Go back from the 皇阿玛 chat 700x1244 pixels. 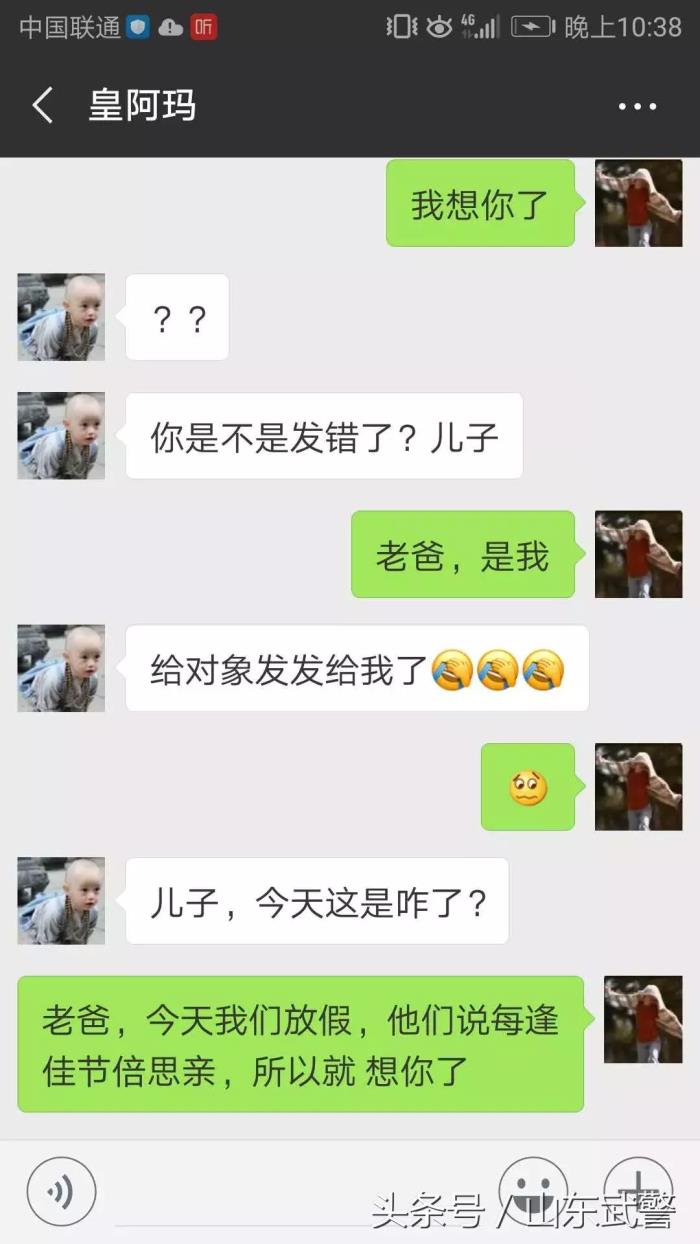coord(42,105)
